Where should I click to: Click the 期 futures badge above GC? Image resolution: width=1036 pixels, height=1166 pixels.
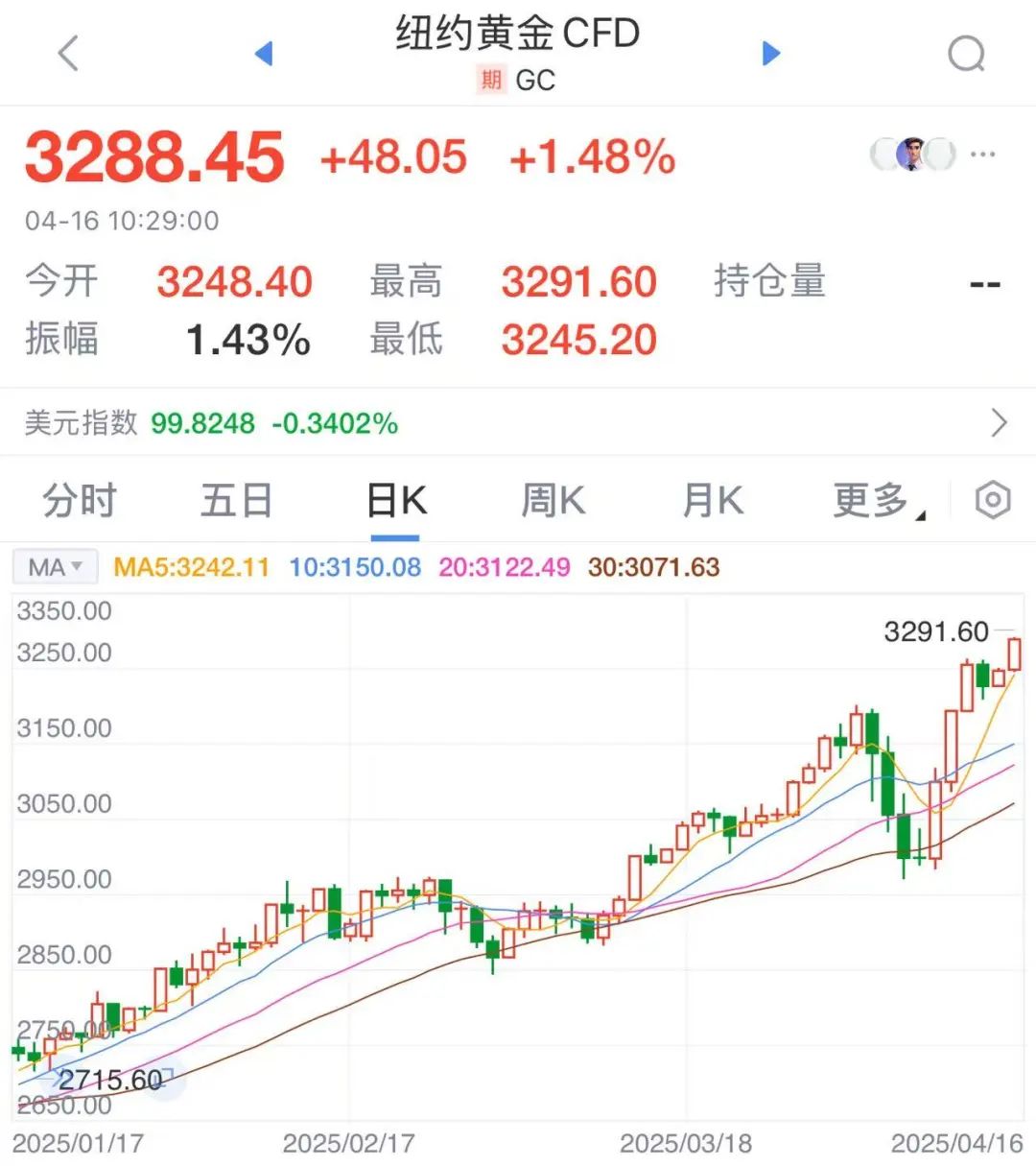[490, 82]
